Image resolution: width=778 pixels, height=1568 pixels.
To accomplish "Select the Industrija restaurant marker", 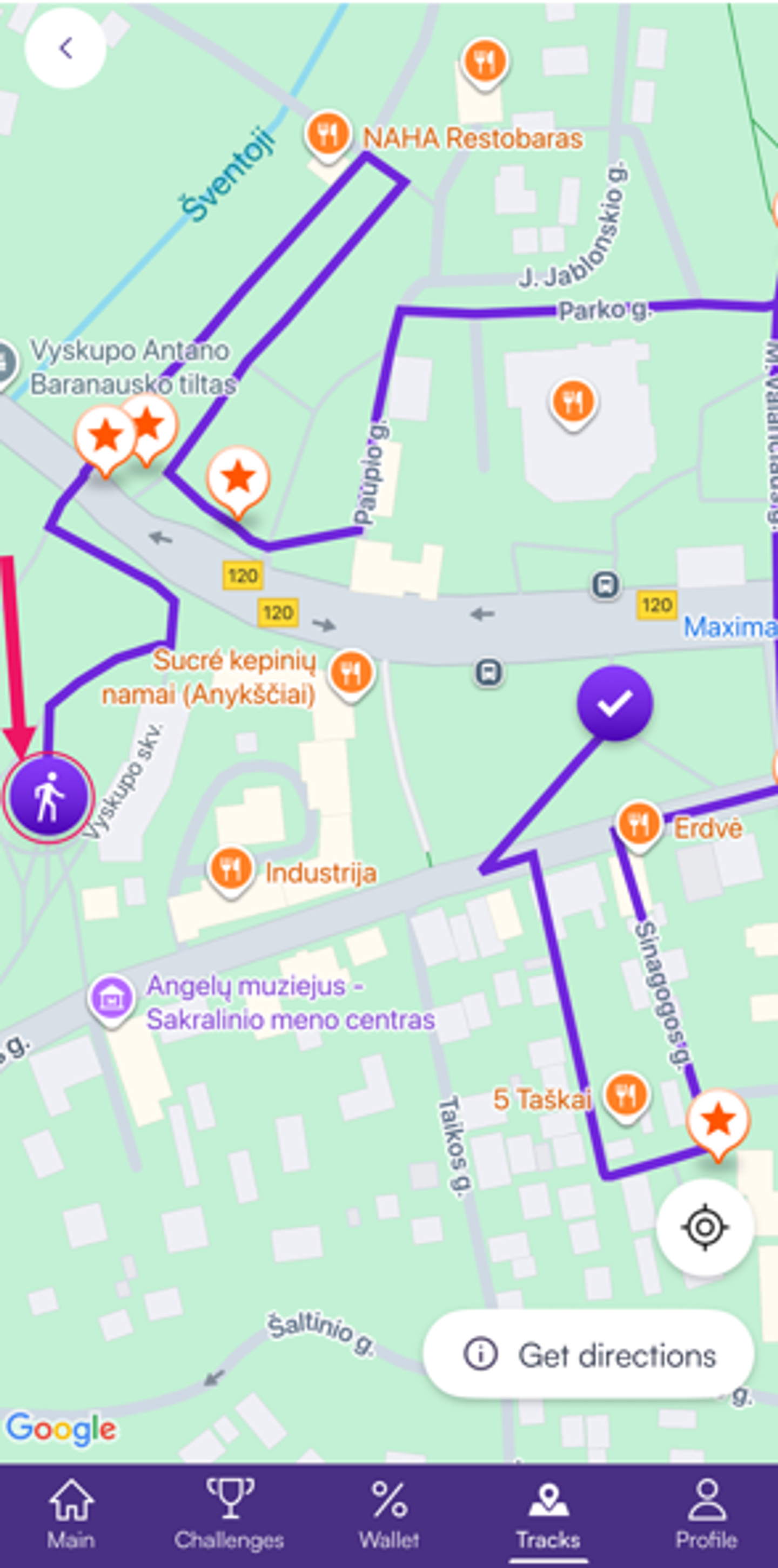I will coord(231,869).
